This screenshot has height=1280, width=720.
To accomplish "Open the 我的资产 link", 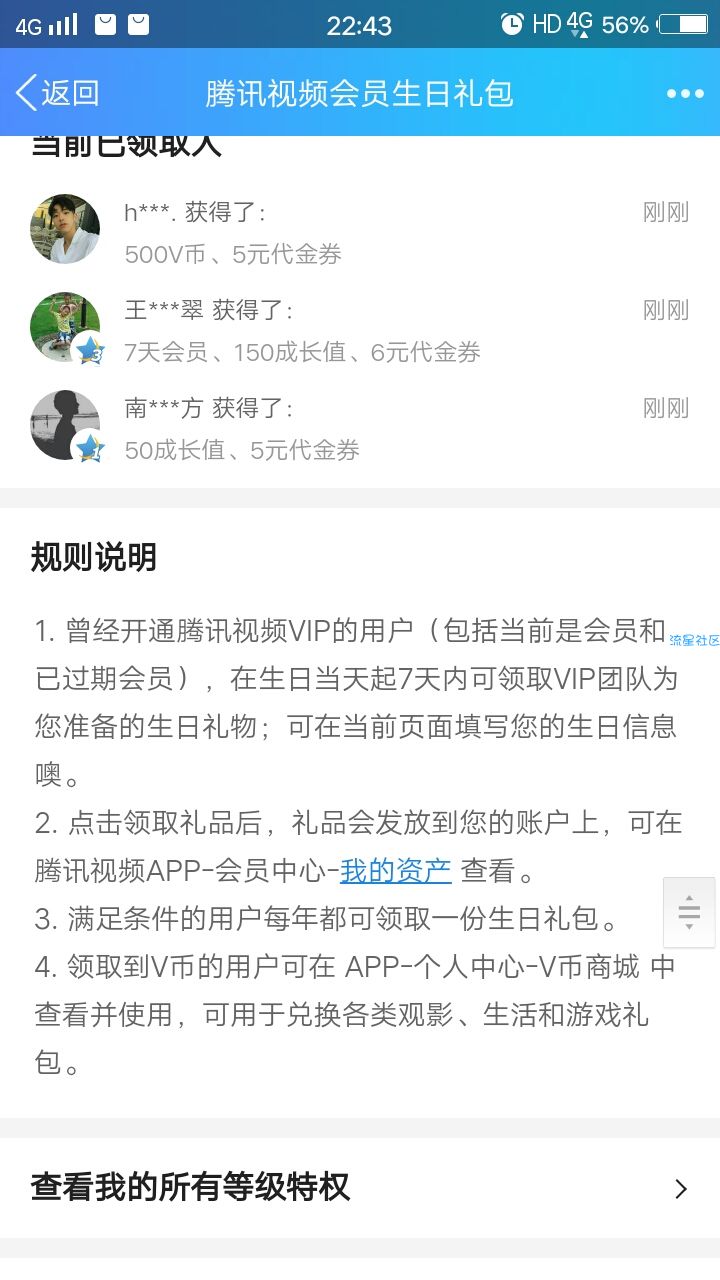I will (x=396, y=871).
